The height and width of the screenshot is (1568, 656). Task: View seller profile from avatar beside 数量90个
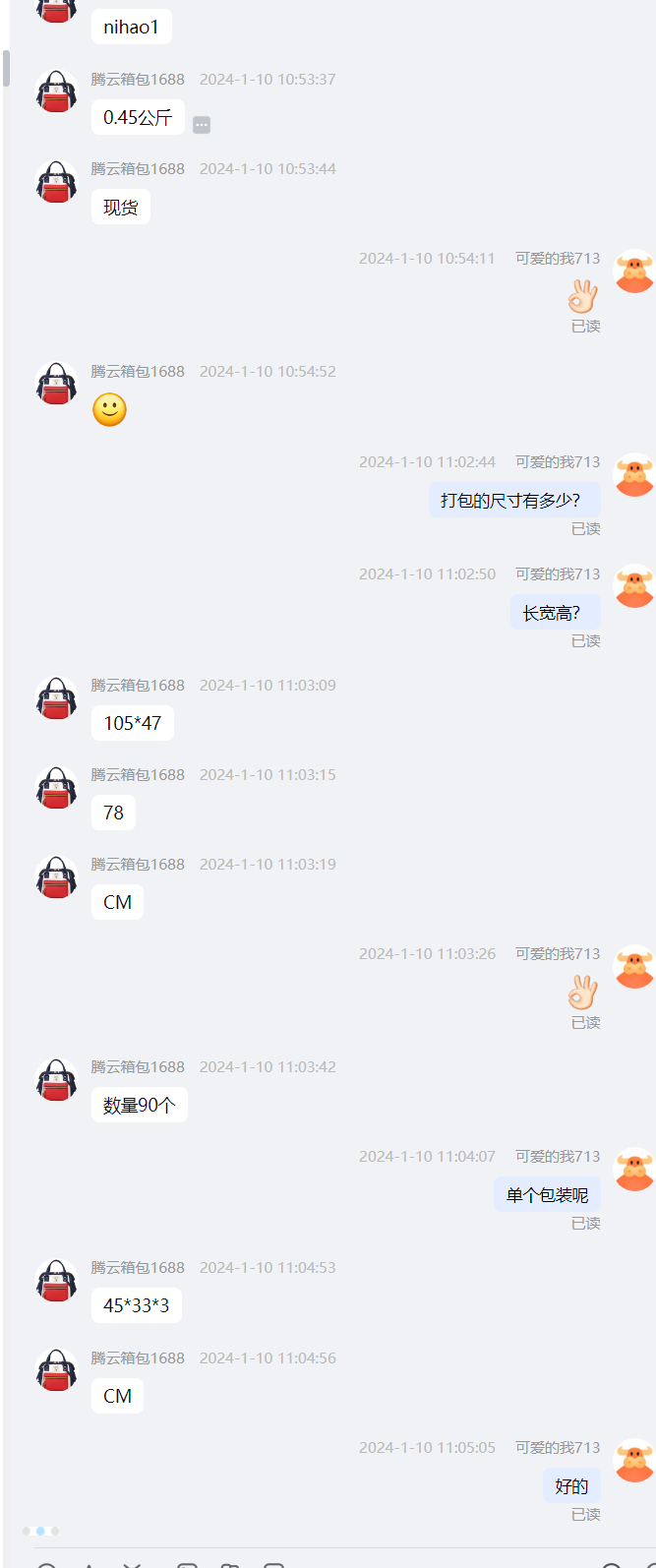coord(56,1080)
